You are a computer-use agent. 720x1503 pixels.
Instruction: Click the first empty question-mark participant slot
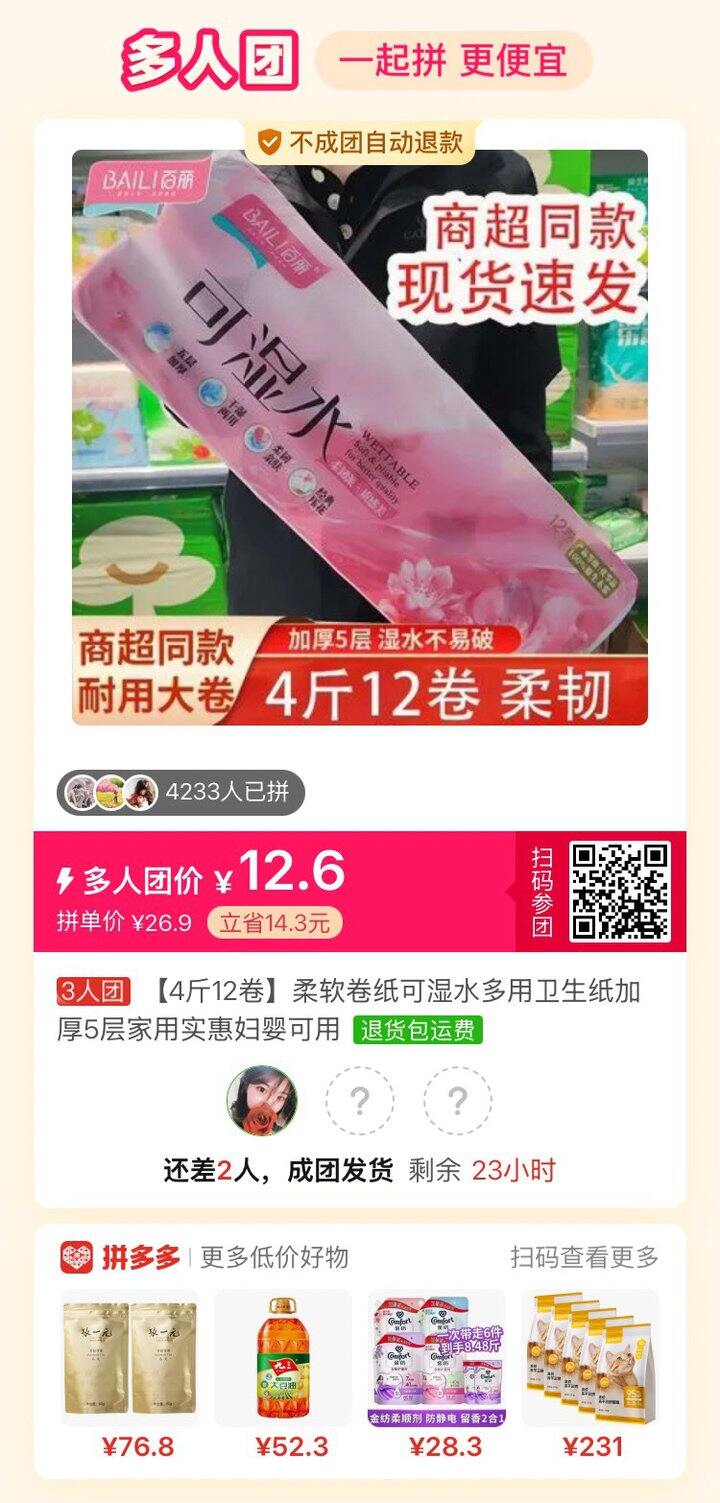(358, 1100)
